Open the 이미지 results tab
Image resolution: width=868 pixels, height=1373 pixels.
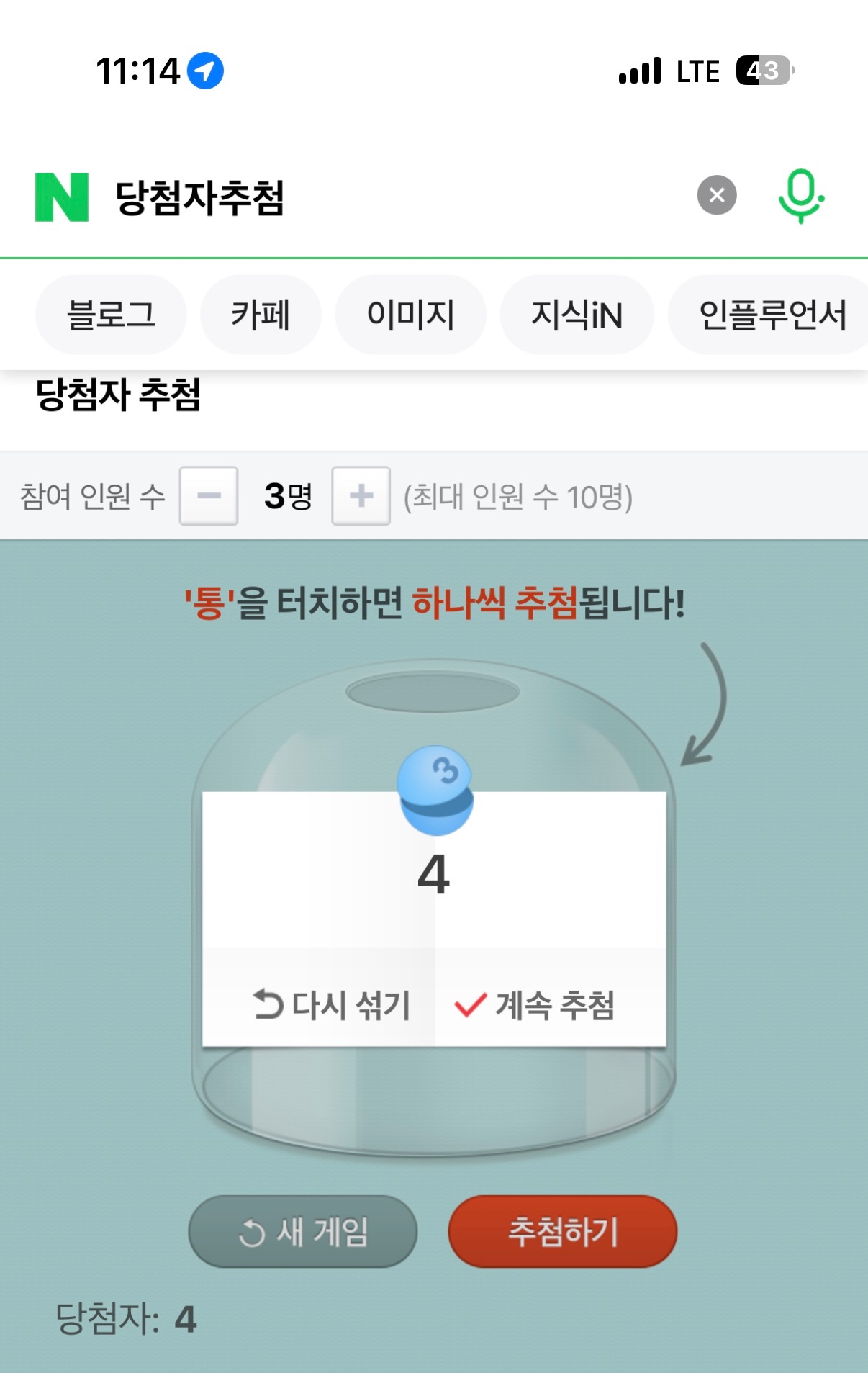pos(410,315)
